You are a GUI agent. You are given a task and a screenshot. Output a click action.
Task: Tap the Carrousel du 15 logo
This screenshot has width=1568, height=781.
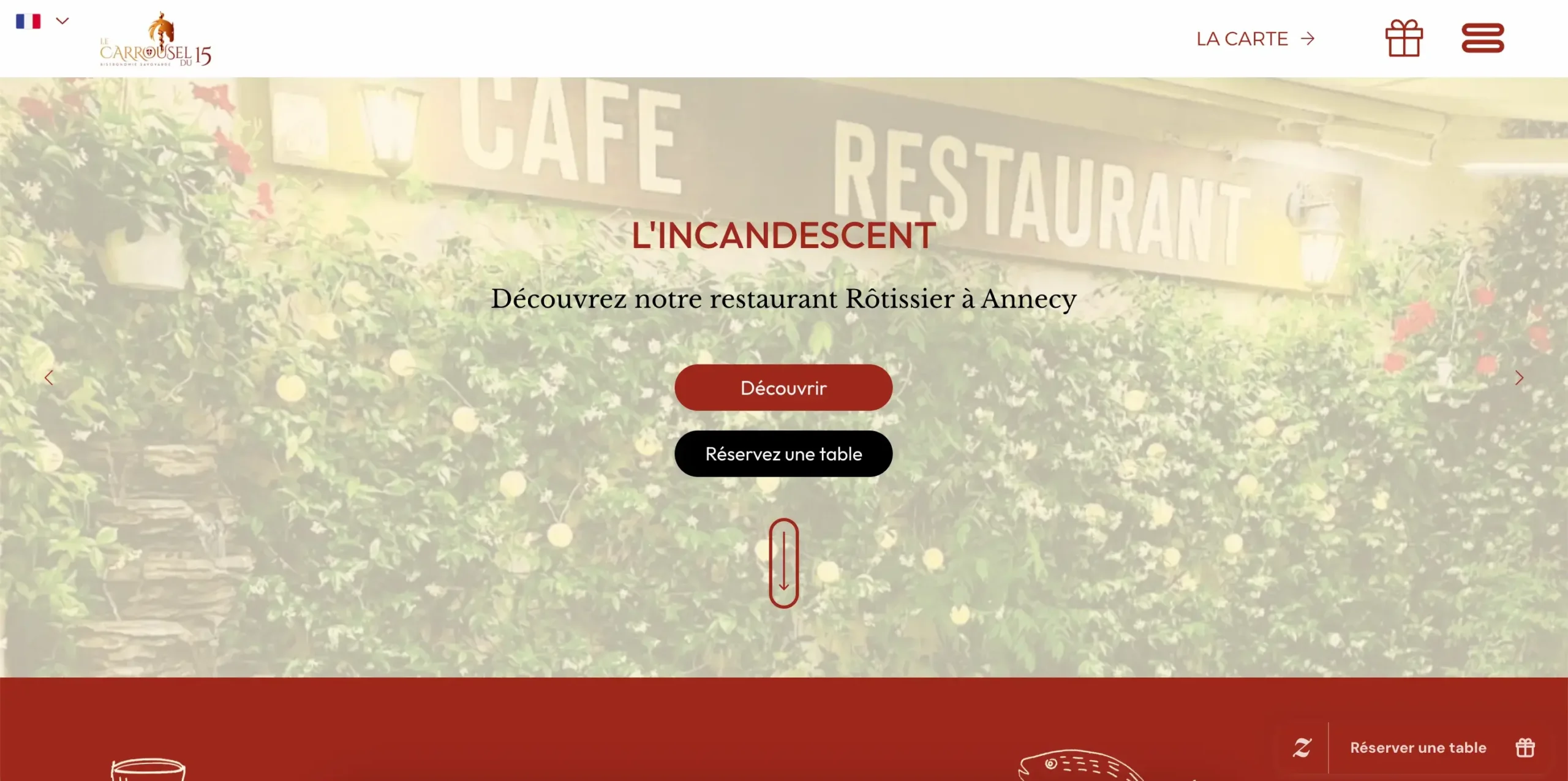coord(156,40)
